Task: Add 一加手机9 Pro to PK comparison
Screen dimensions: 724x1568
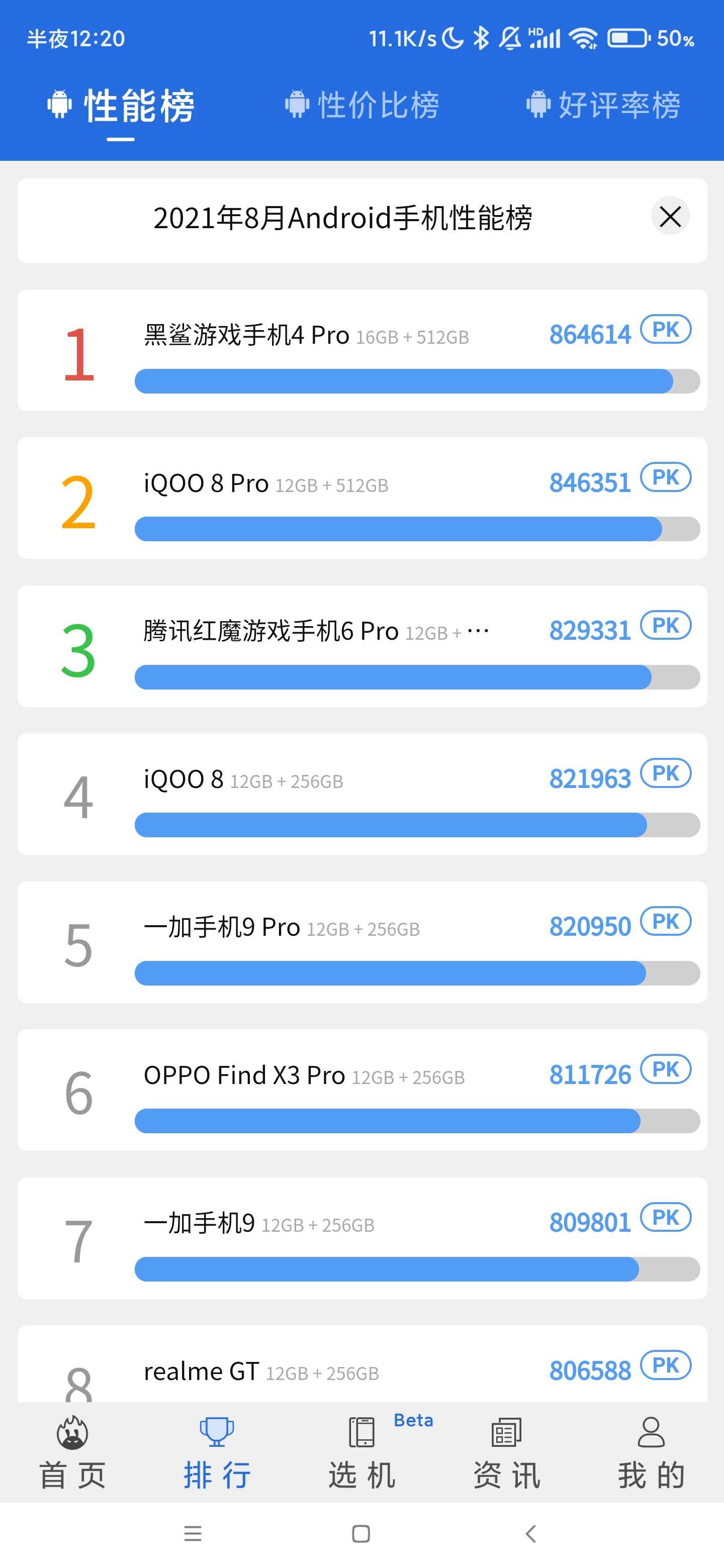Action: pos(666,922)
